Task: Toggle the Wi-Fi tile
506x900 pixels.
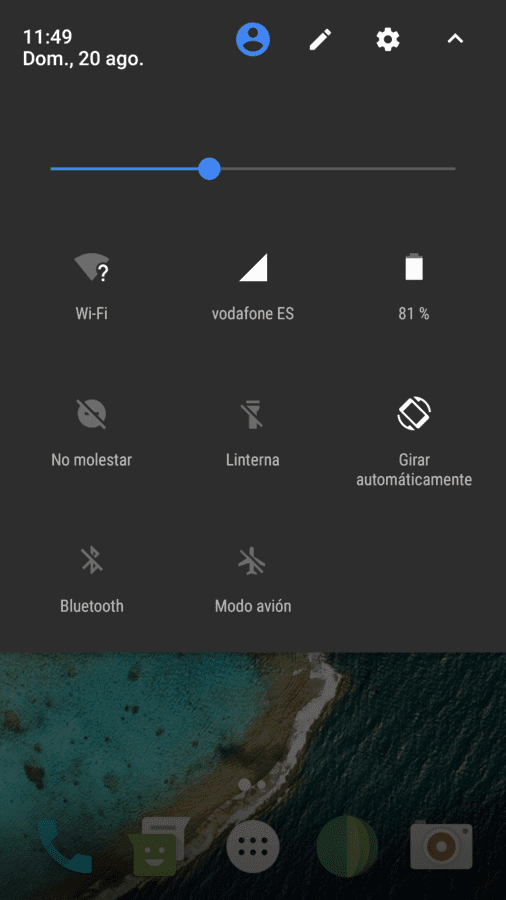Action: point(92,285)
